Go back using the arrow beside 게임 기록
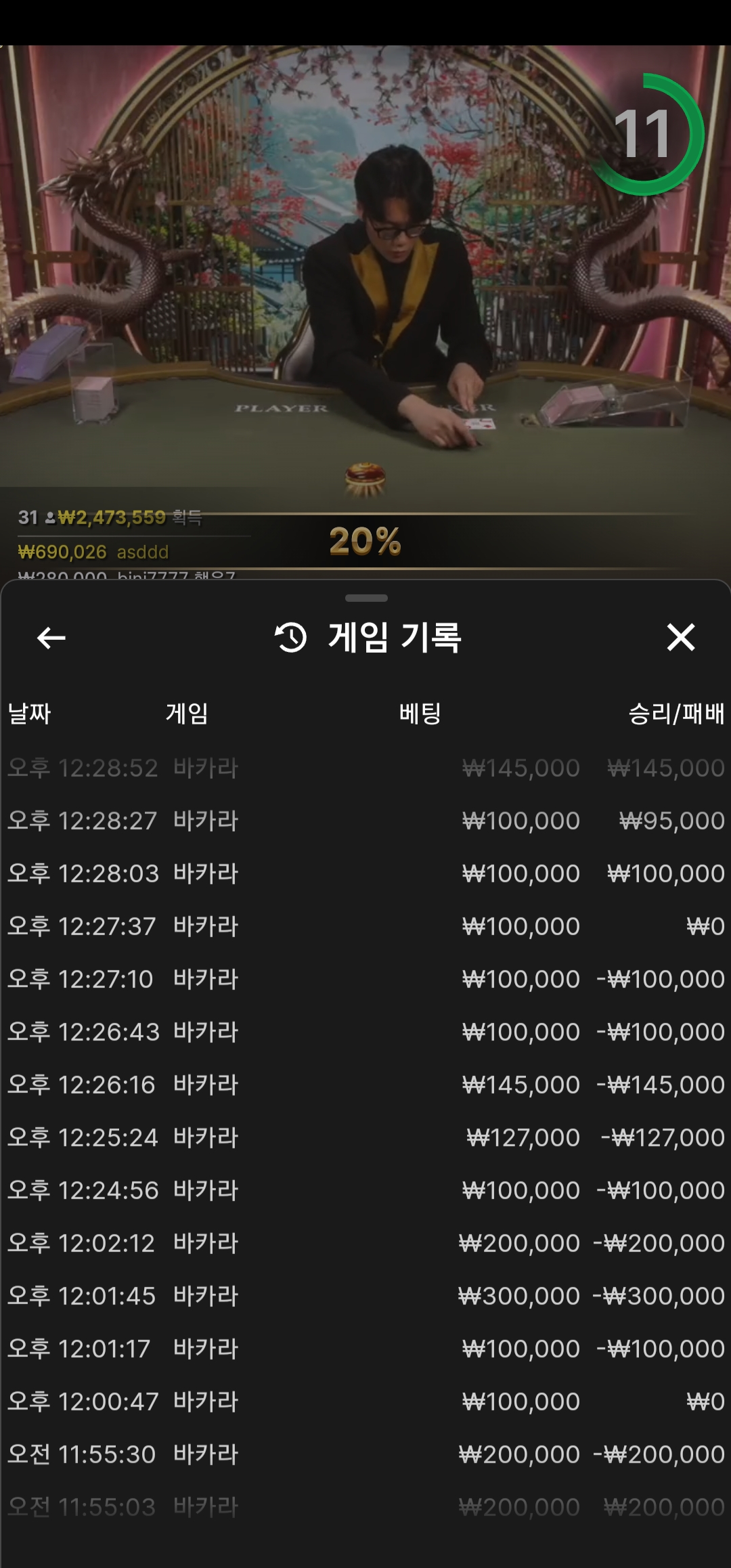Screen dimensions: 731x1568 51,637
